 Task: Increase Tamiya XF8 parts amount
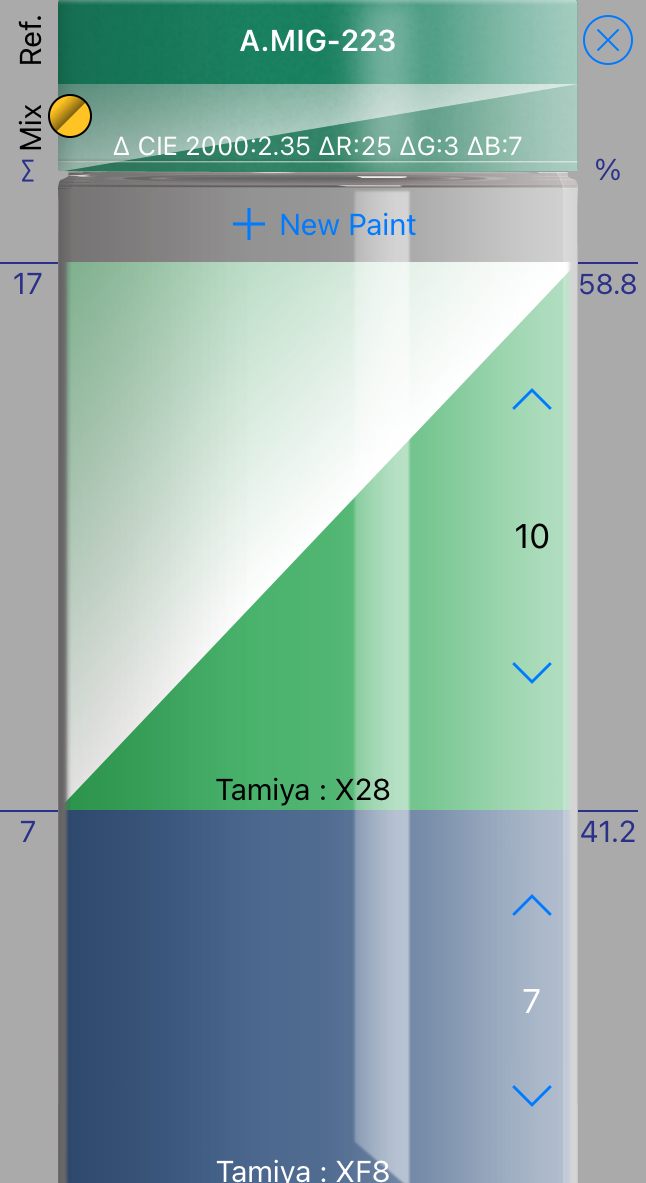[531, 906]
